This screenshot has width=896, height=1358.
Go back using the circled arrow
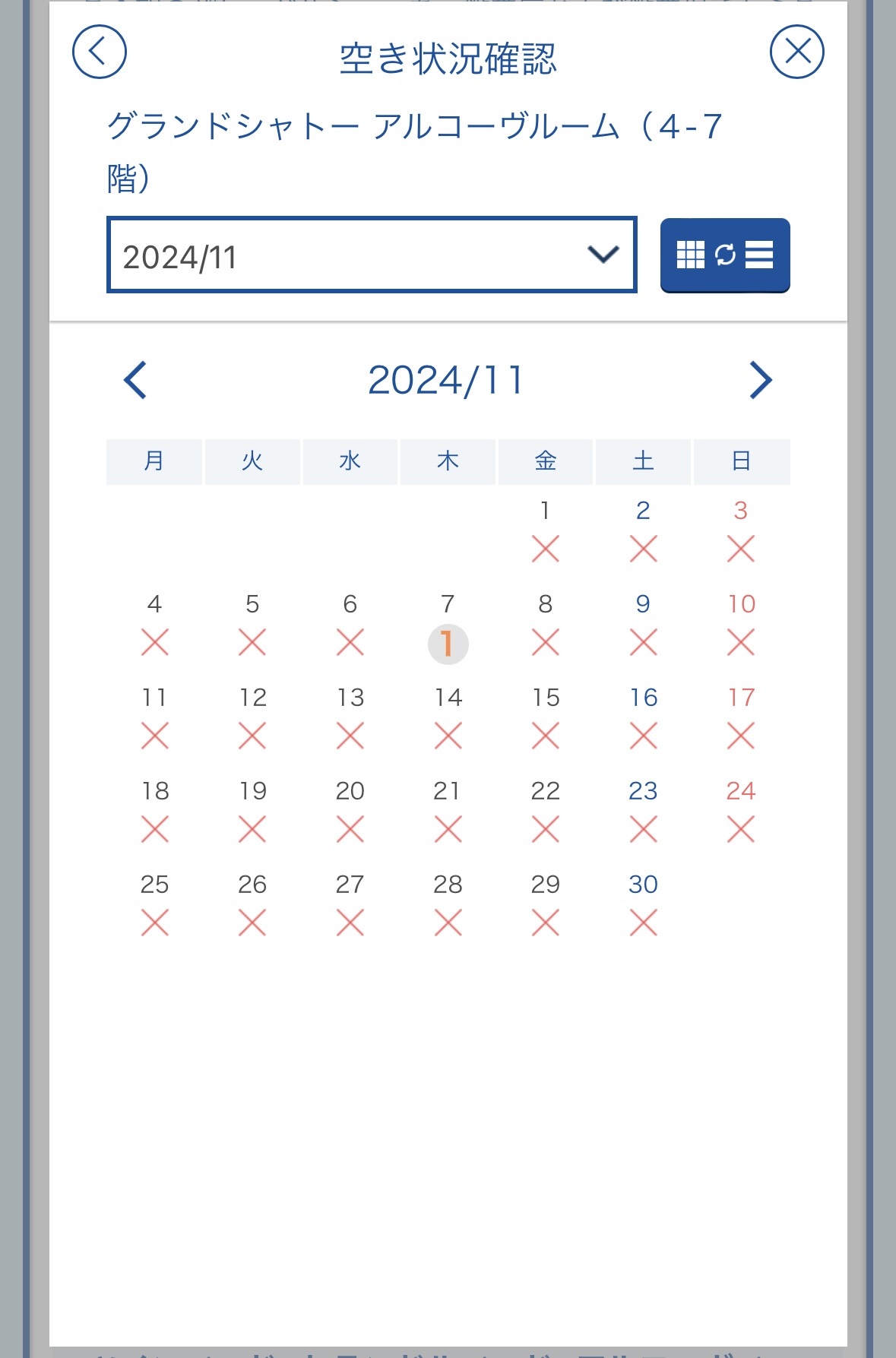[x=99, y=52]
